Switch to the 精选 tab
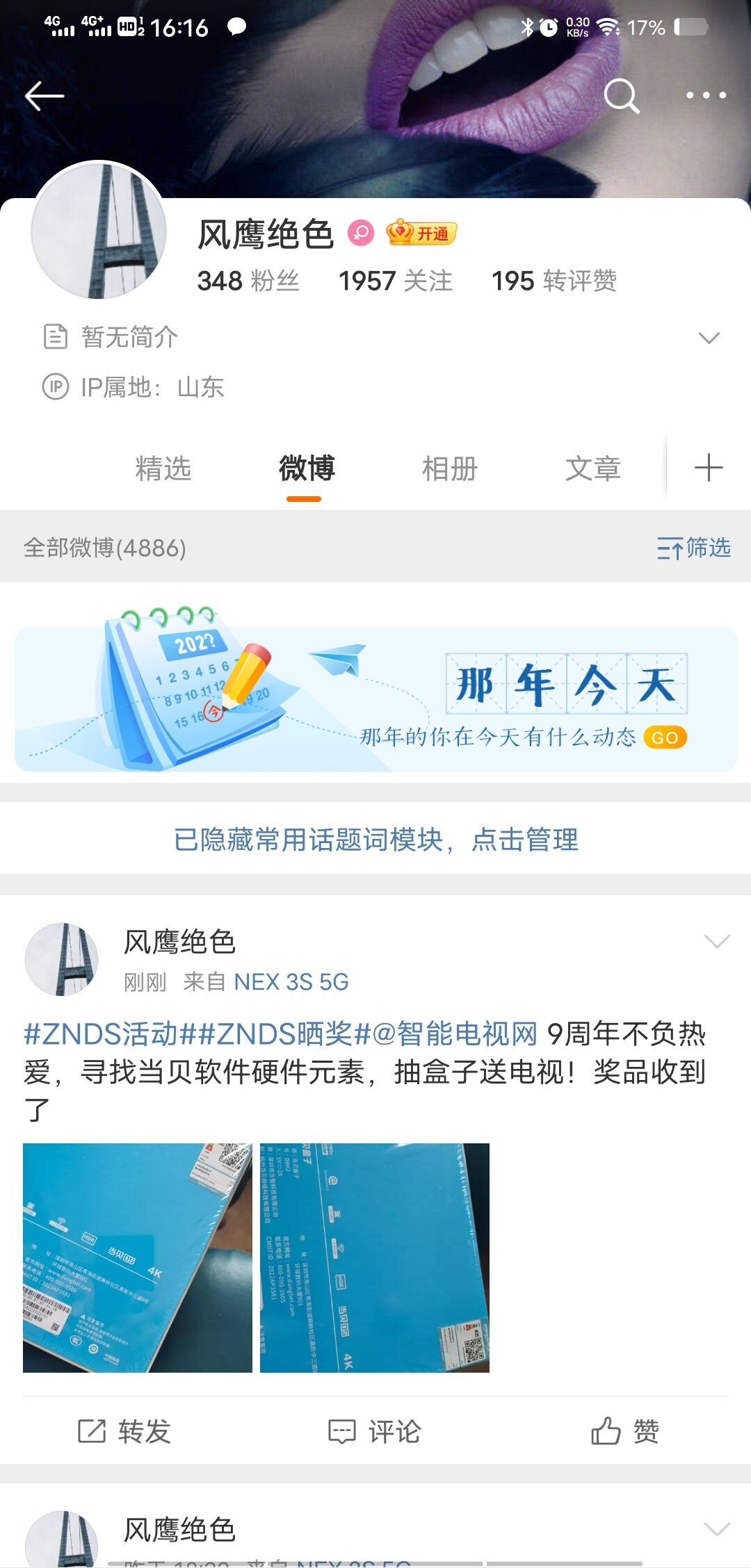 (163, 468)
